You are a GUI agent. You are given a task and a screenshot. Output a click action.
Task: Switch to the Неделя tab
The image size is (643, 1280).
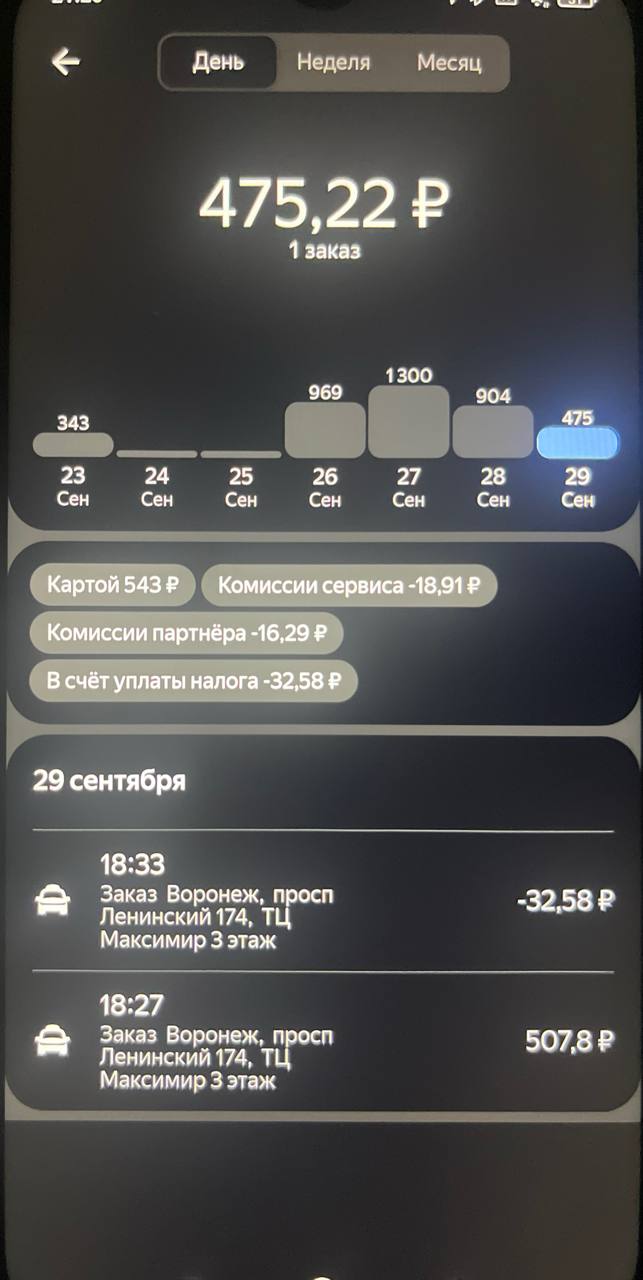pos(333,63)
